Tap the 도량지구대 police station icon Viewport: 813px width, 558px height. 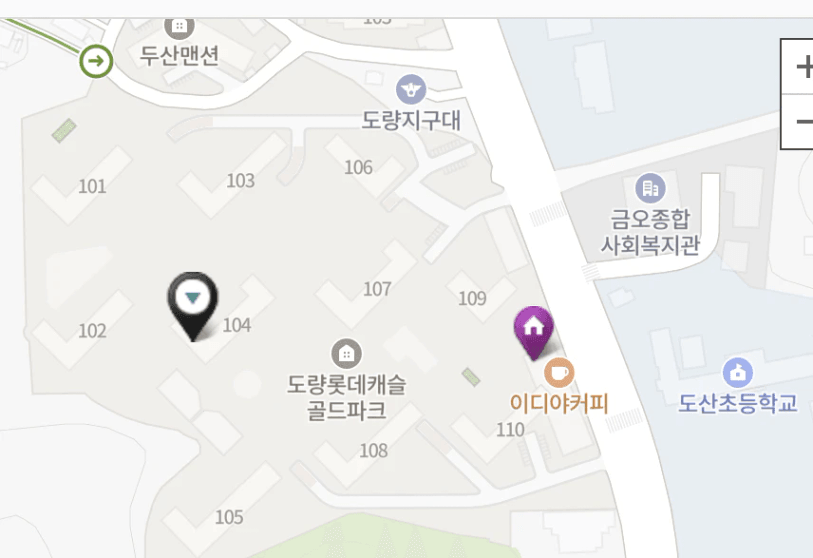410,90
